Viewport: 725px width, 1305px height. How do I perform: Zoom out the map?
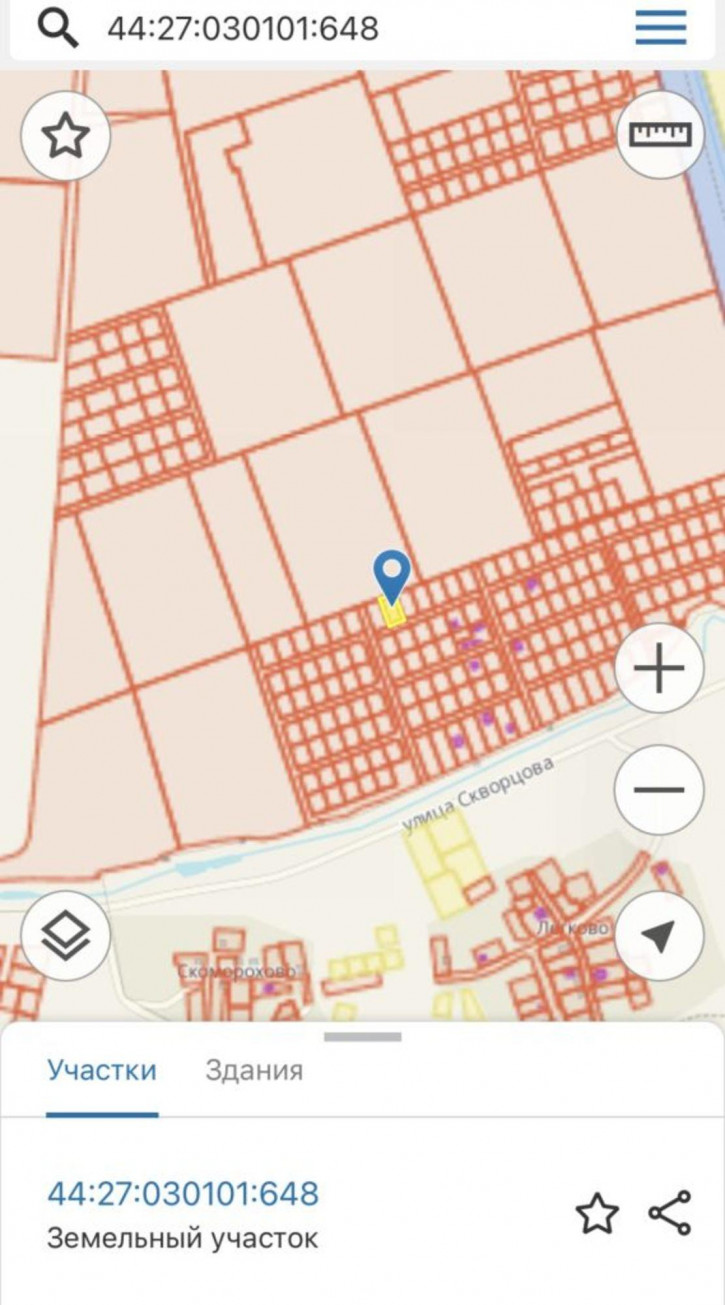tap(659, 790)
